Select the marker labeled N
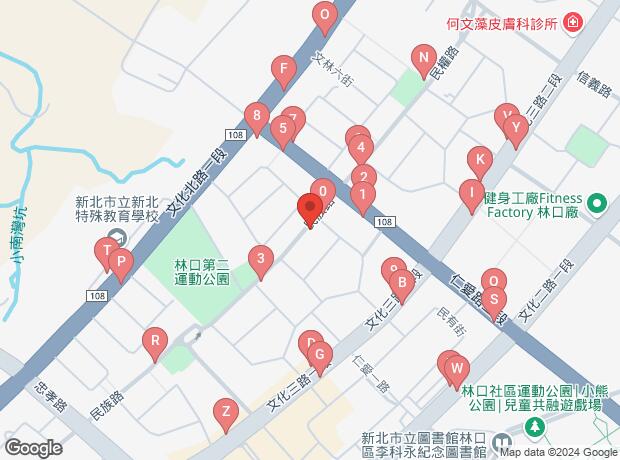The image size is (620, 460). pos(423,57)
